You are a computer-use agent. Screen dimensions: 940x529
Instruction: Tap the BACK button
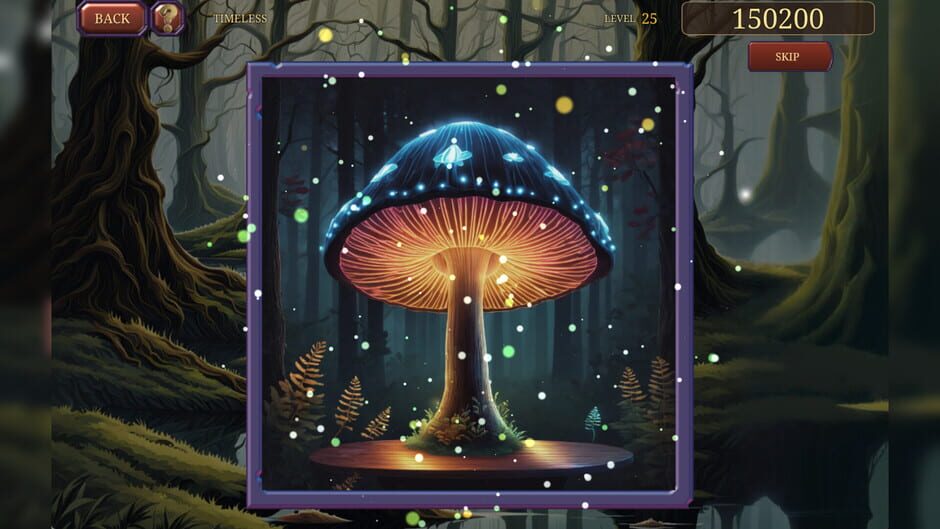(112, 18)
